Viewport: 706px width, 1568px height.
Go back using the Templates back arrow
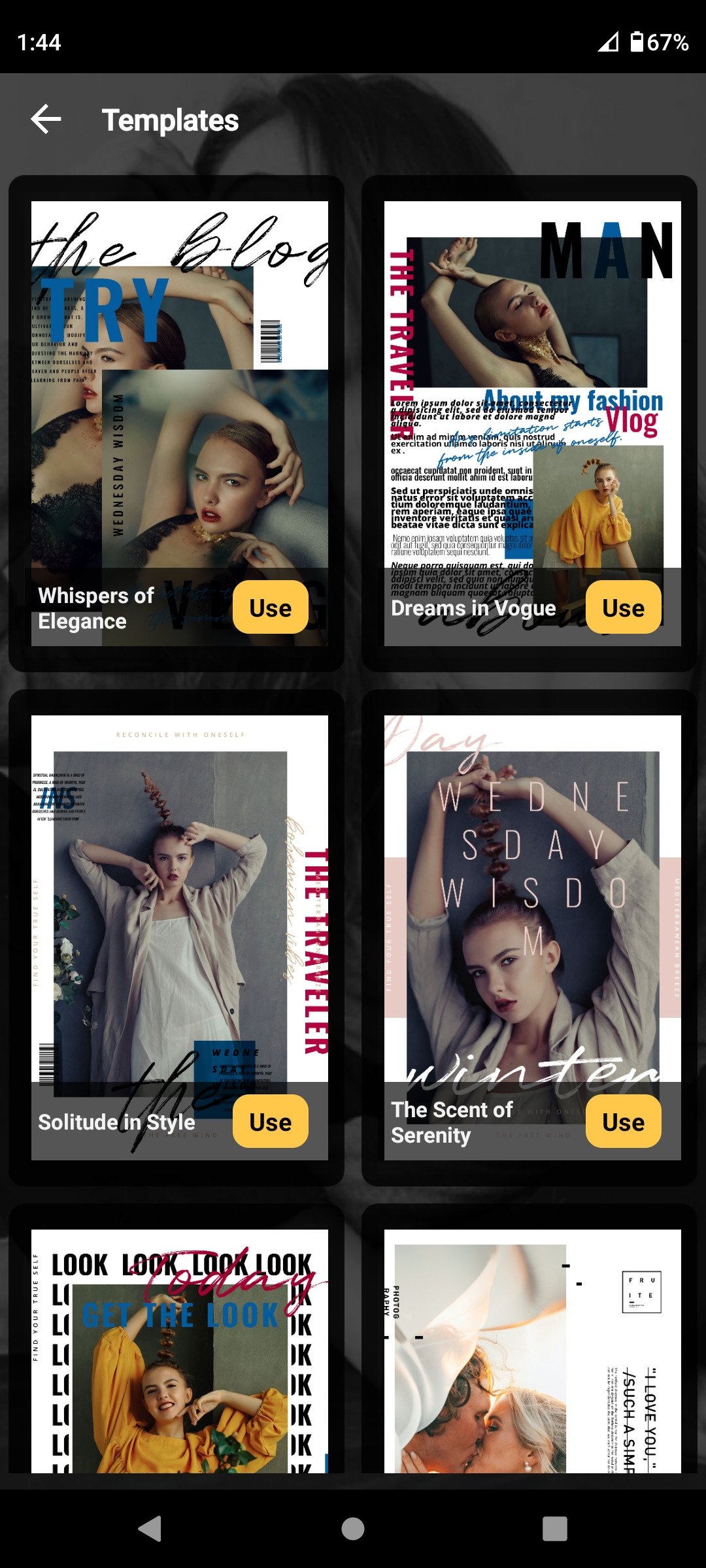pos(46,120)
